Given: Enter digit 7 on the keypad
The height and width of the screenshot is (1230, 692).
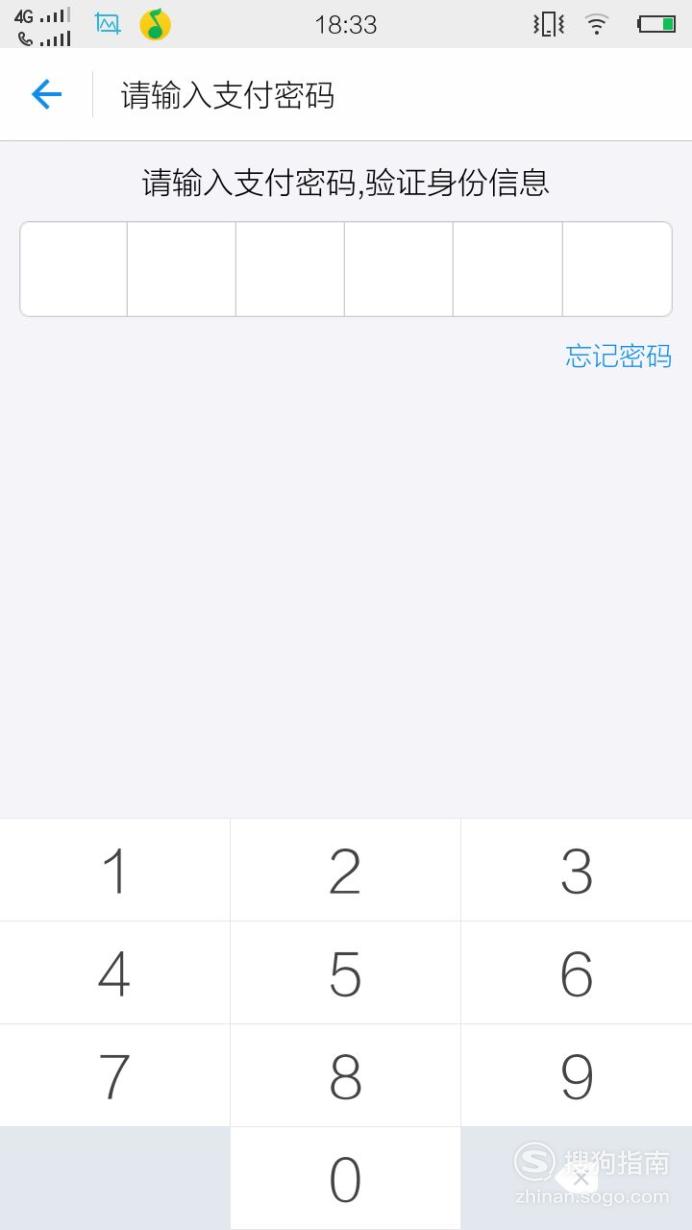Looking at the screenshot, I should tap(115, 1076).
